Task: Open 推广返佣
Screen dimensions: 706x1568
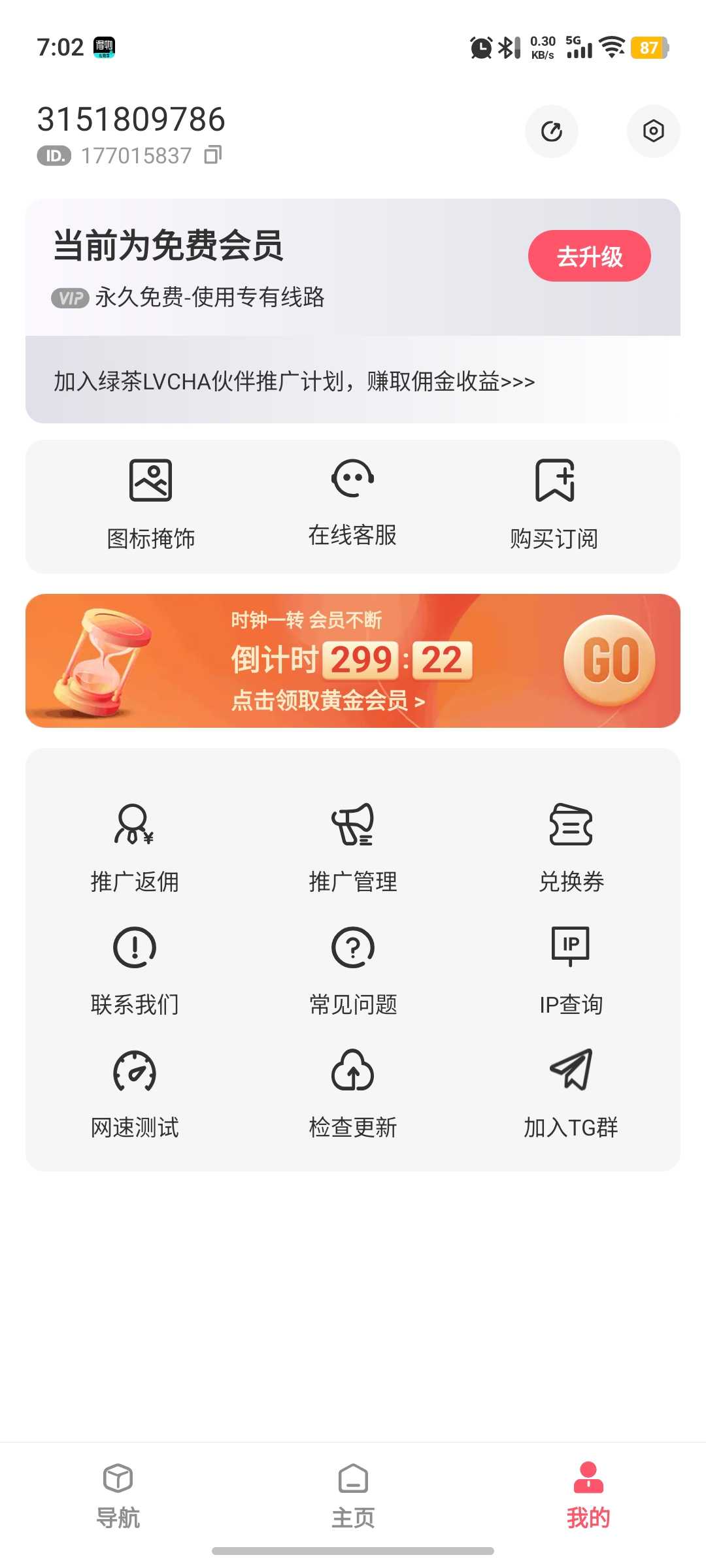Action: click(x=135, y=847)
